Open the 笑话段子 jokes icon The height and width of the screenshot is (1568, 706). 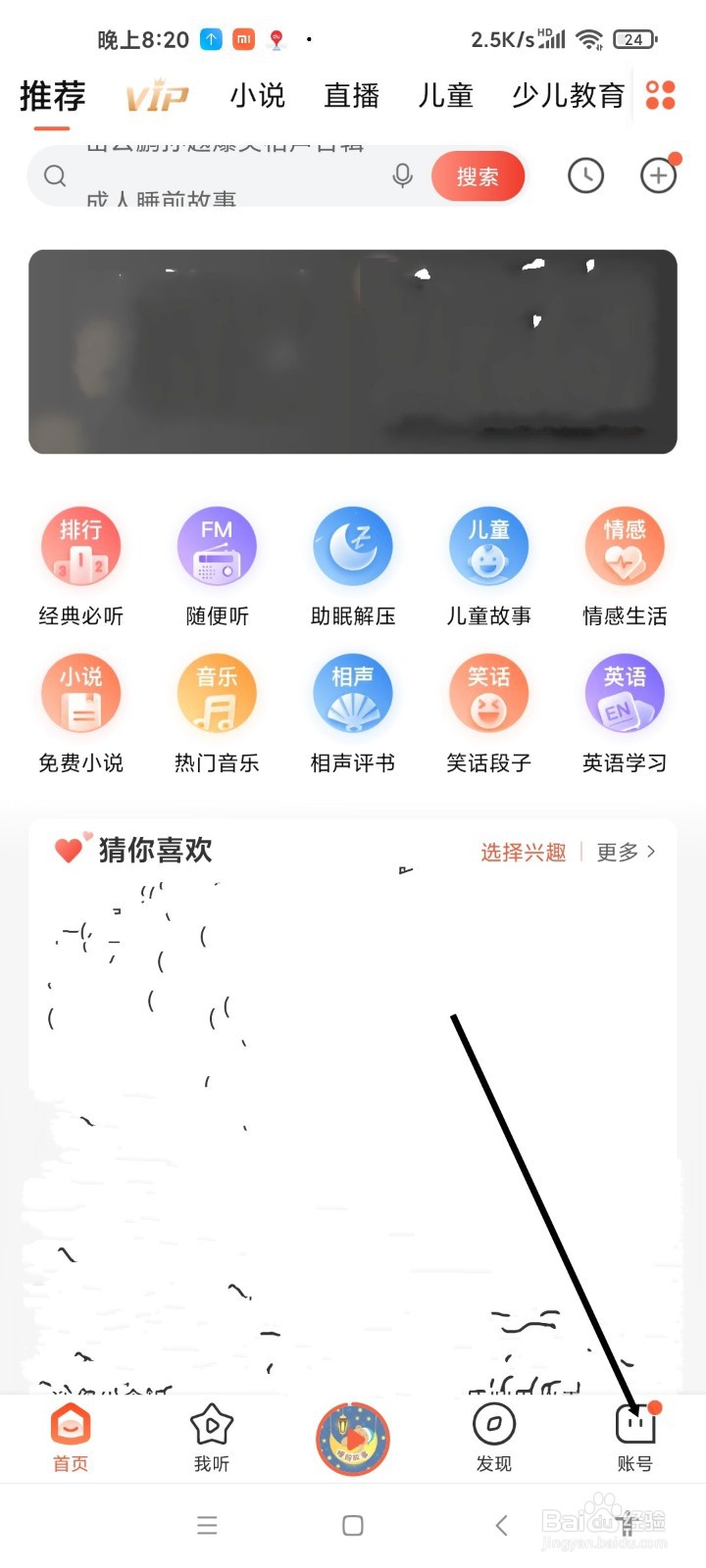click(x=488, y=693)
